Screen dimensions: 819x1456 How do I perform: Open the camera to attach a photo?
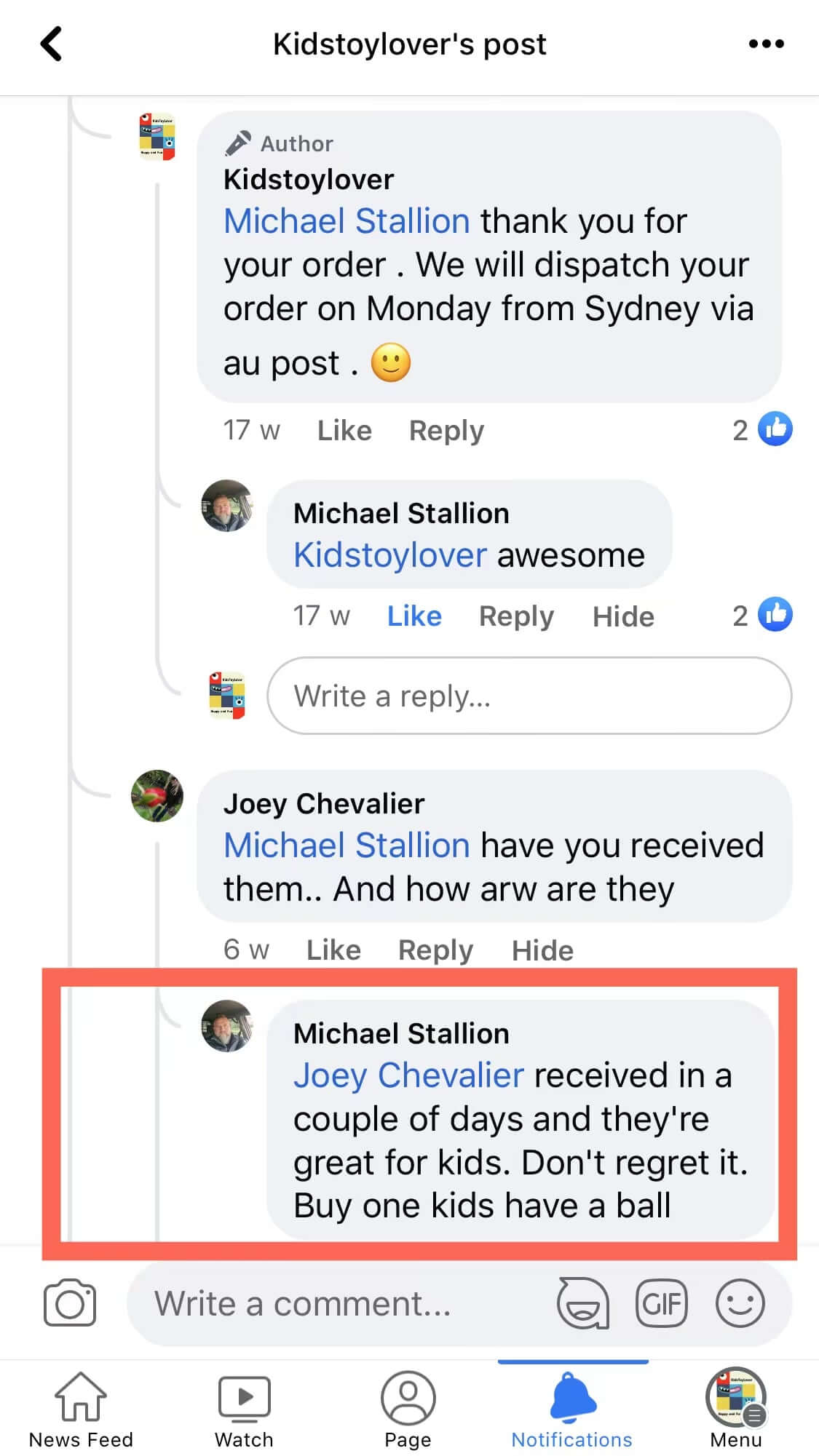(70, 1303)
